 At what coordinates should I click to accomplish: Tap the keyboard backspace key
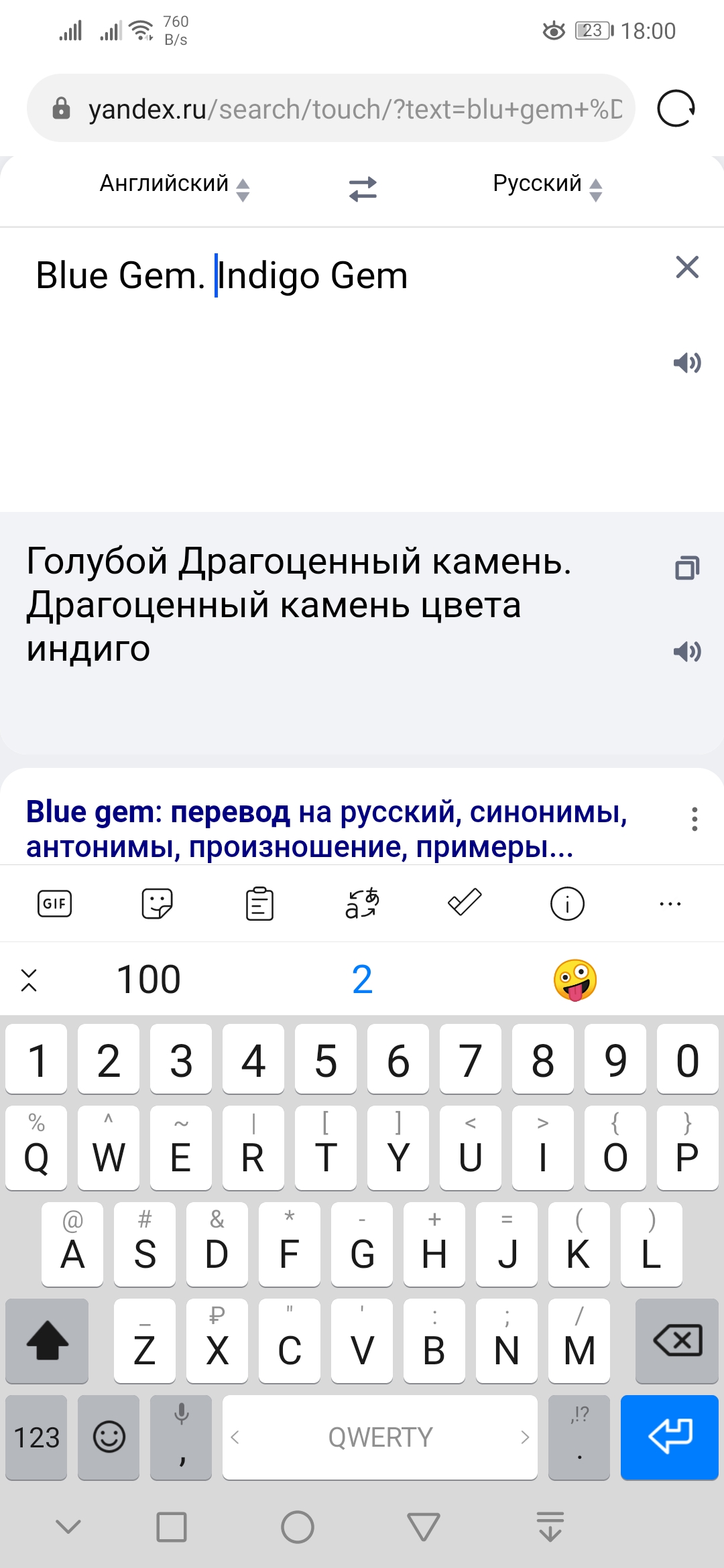click(677, 1341)
